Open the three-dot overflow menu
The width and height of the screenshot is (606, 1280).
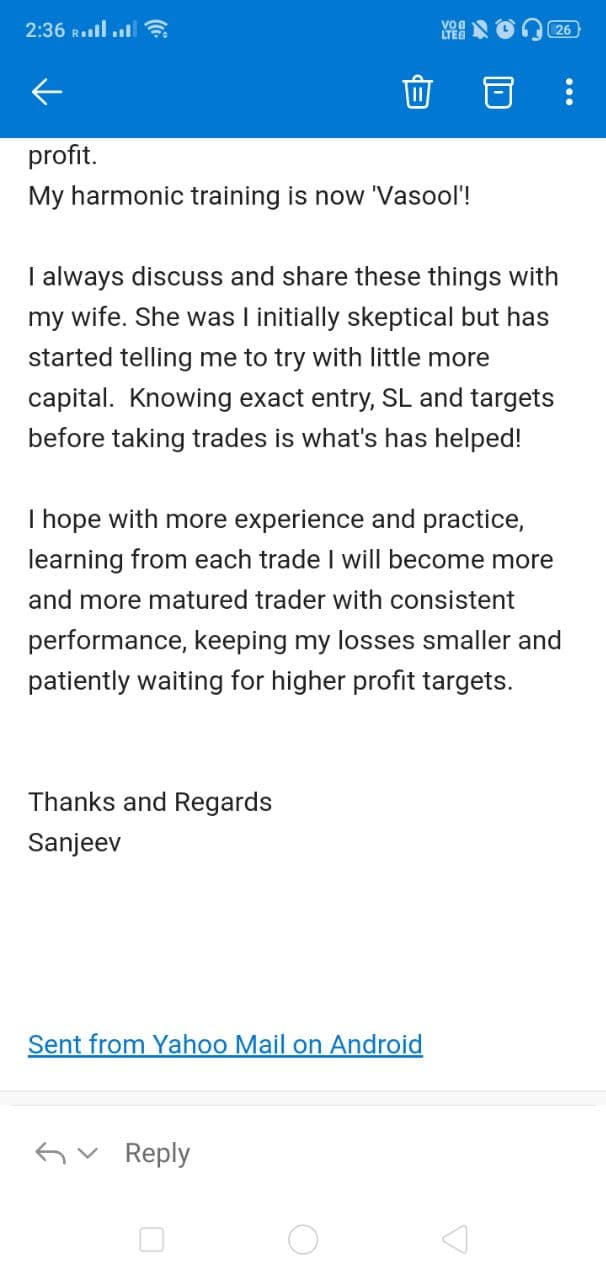click(x=569, y=93)
